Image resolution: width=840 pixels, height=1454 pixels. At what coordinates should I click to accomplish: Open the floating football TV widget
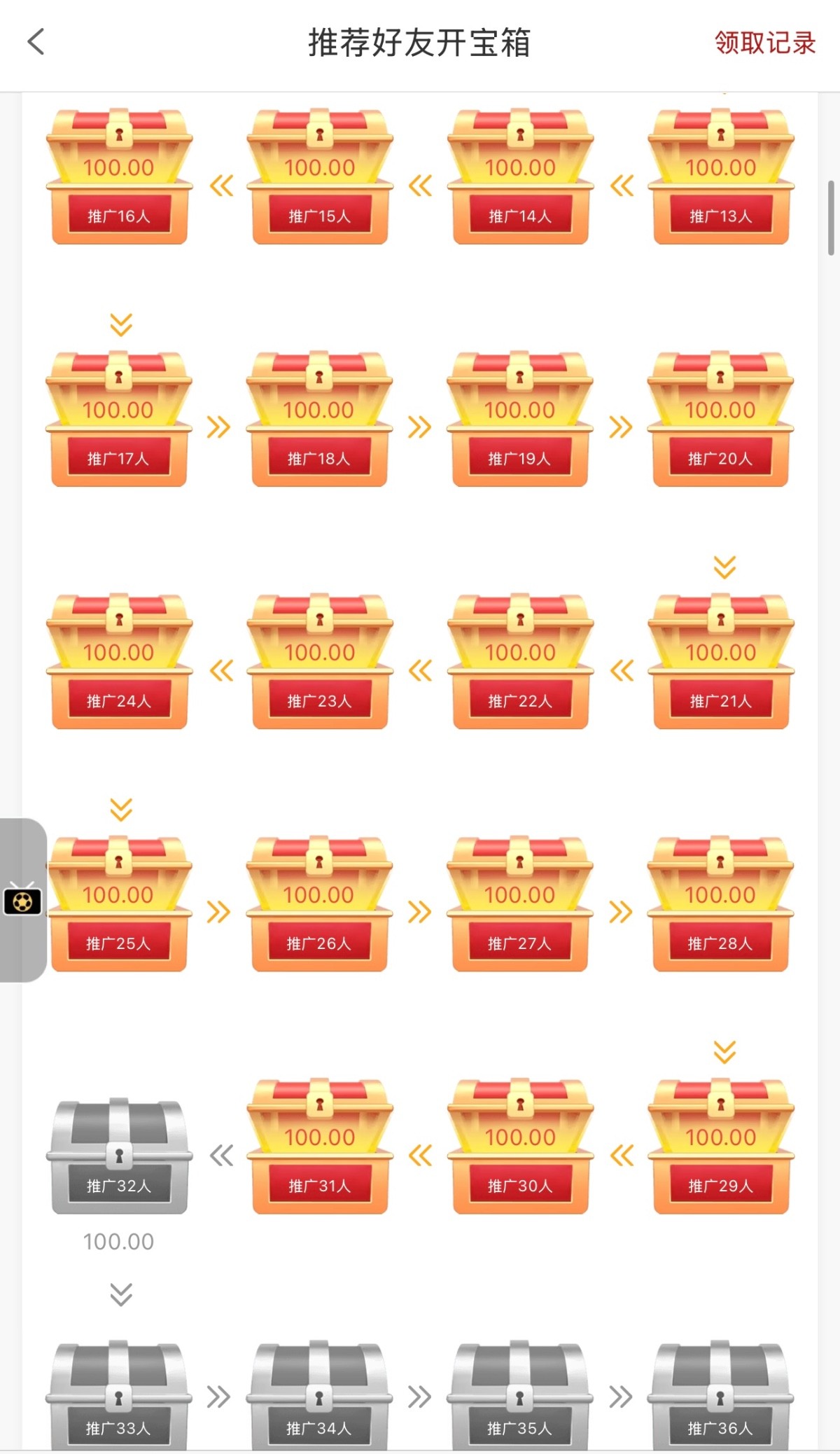[22, 900]
